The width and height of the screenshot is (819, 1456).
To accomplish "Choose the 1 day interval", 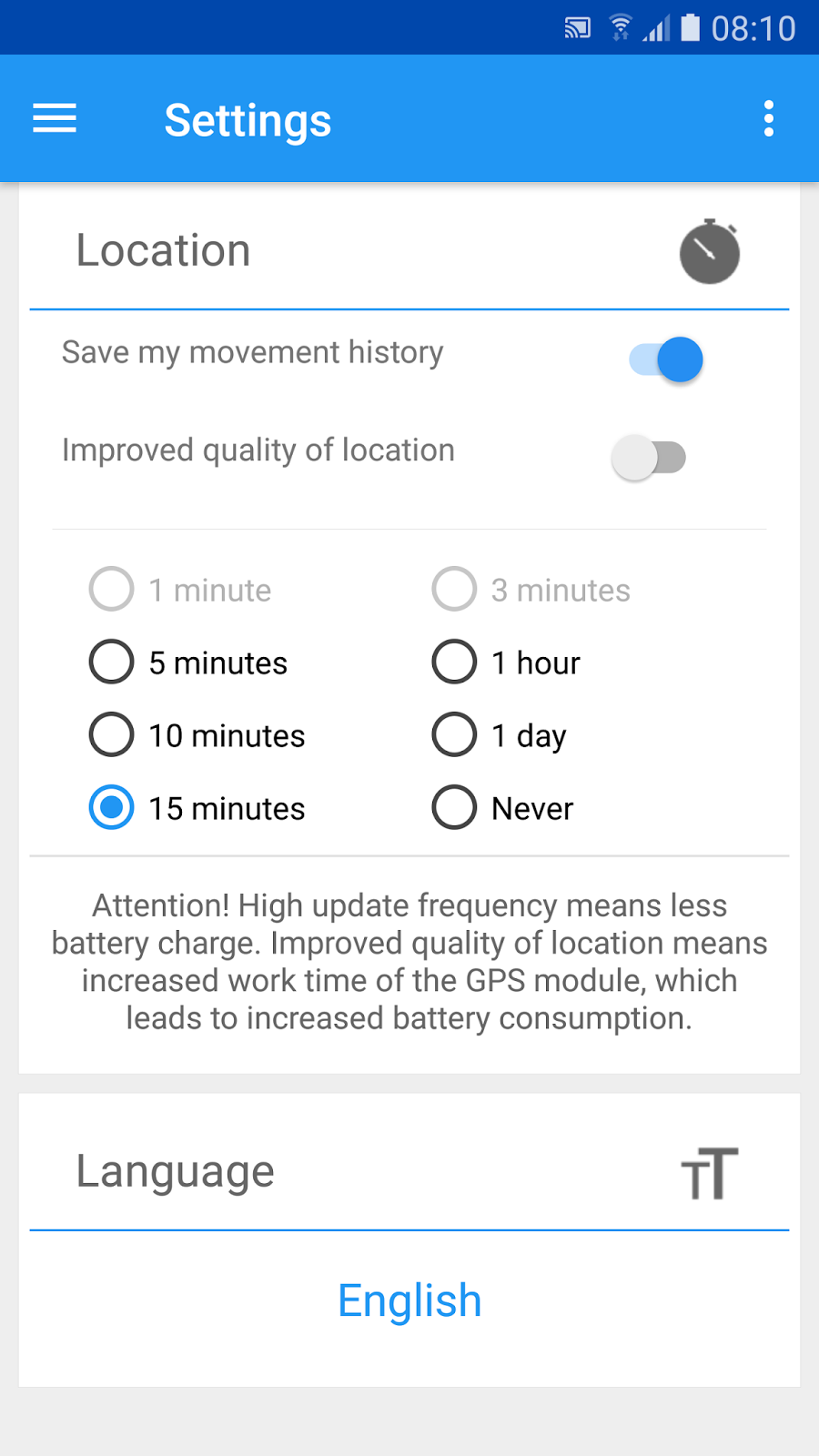I will [x=500, y=735].
